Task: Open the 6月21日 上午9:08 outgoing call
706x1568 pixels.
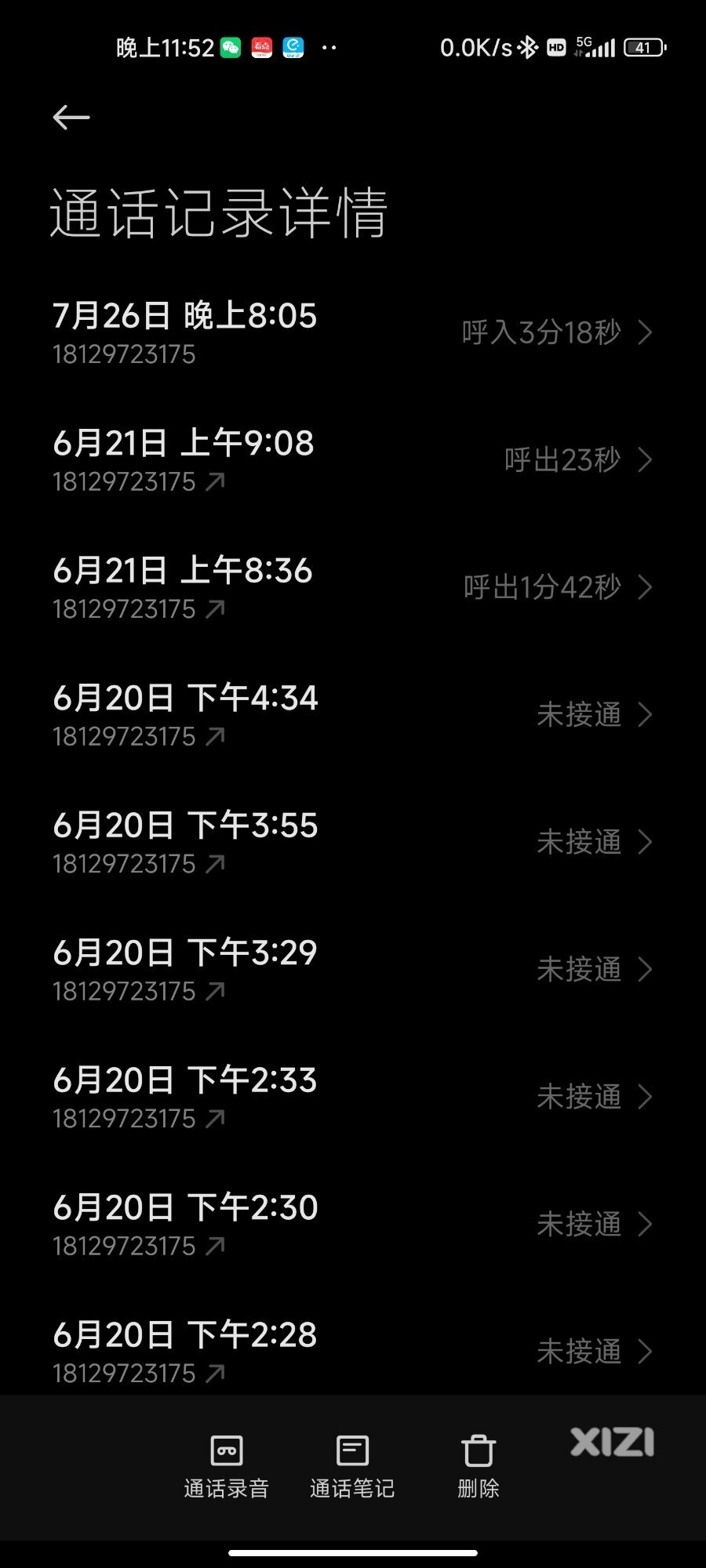Action: click(x=353, y=460)
